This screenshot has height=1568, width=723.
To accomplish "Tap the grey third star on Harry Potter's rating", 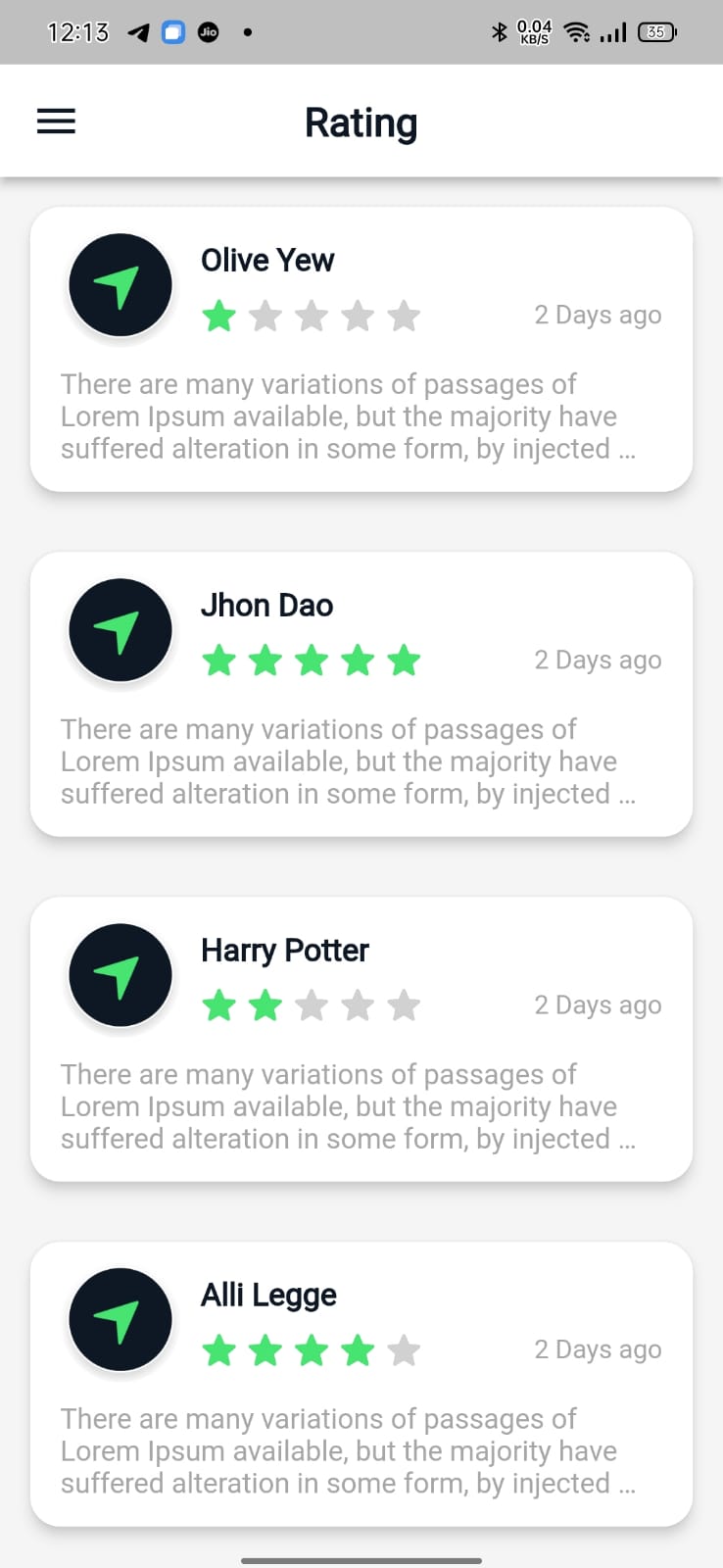I will tap(313, 1004).
